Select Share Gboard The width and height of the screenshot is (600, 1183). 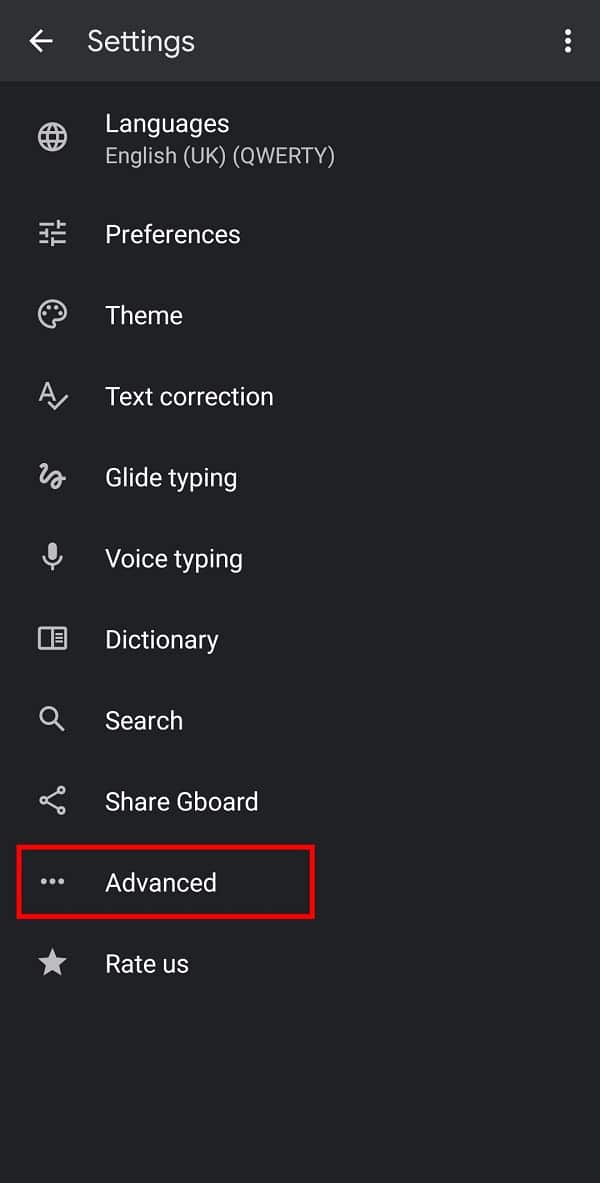181,801
